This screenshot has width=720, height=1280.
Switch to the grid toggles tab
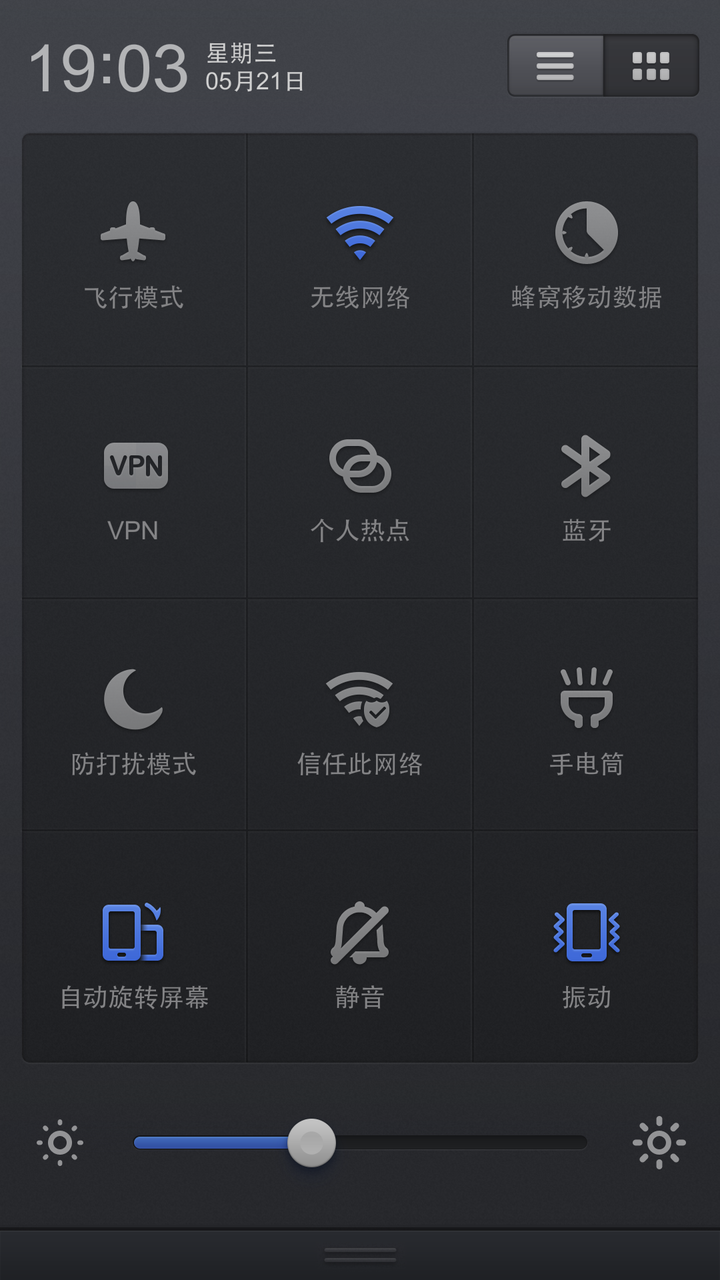click(651, 65)
